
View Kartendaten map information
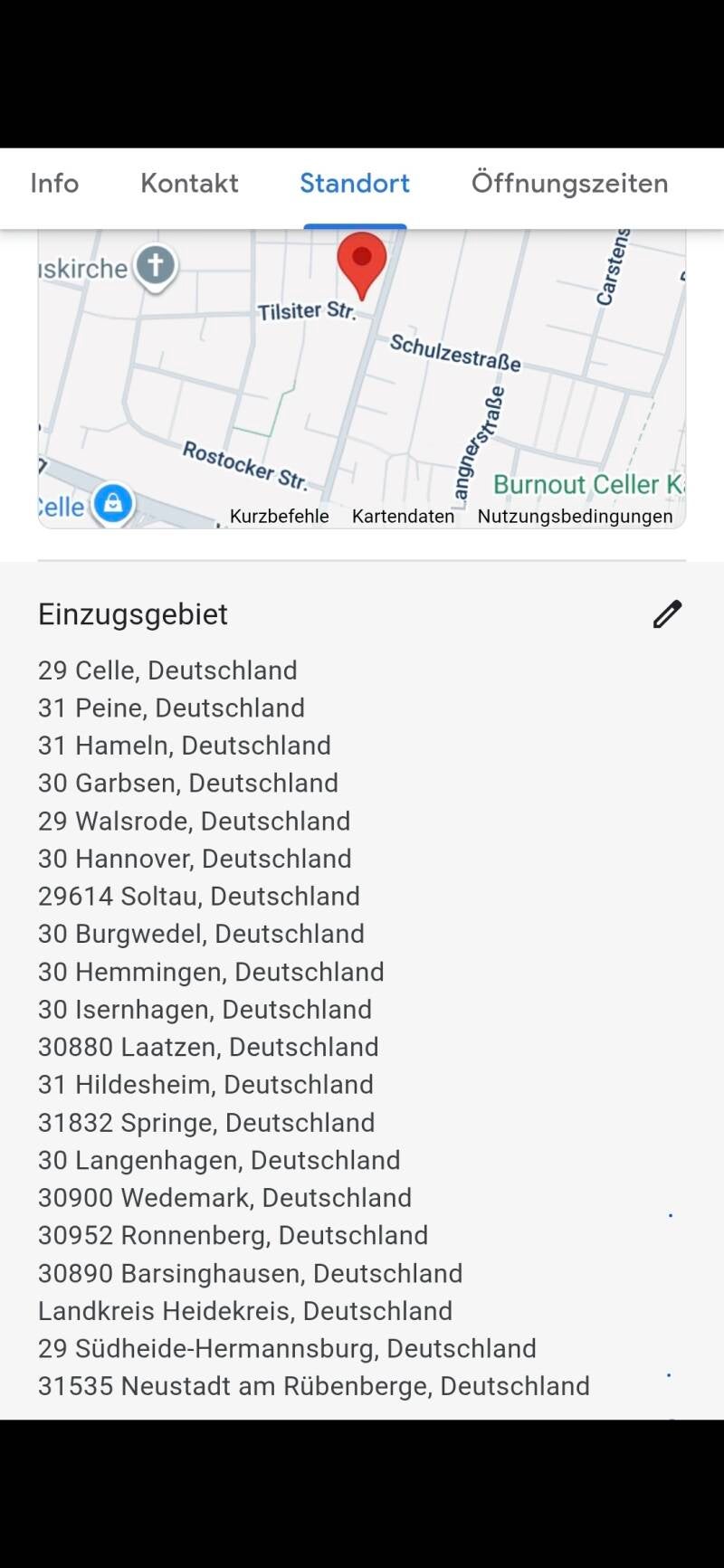(403, 517)
